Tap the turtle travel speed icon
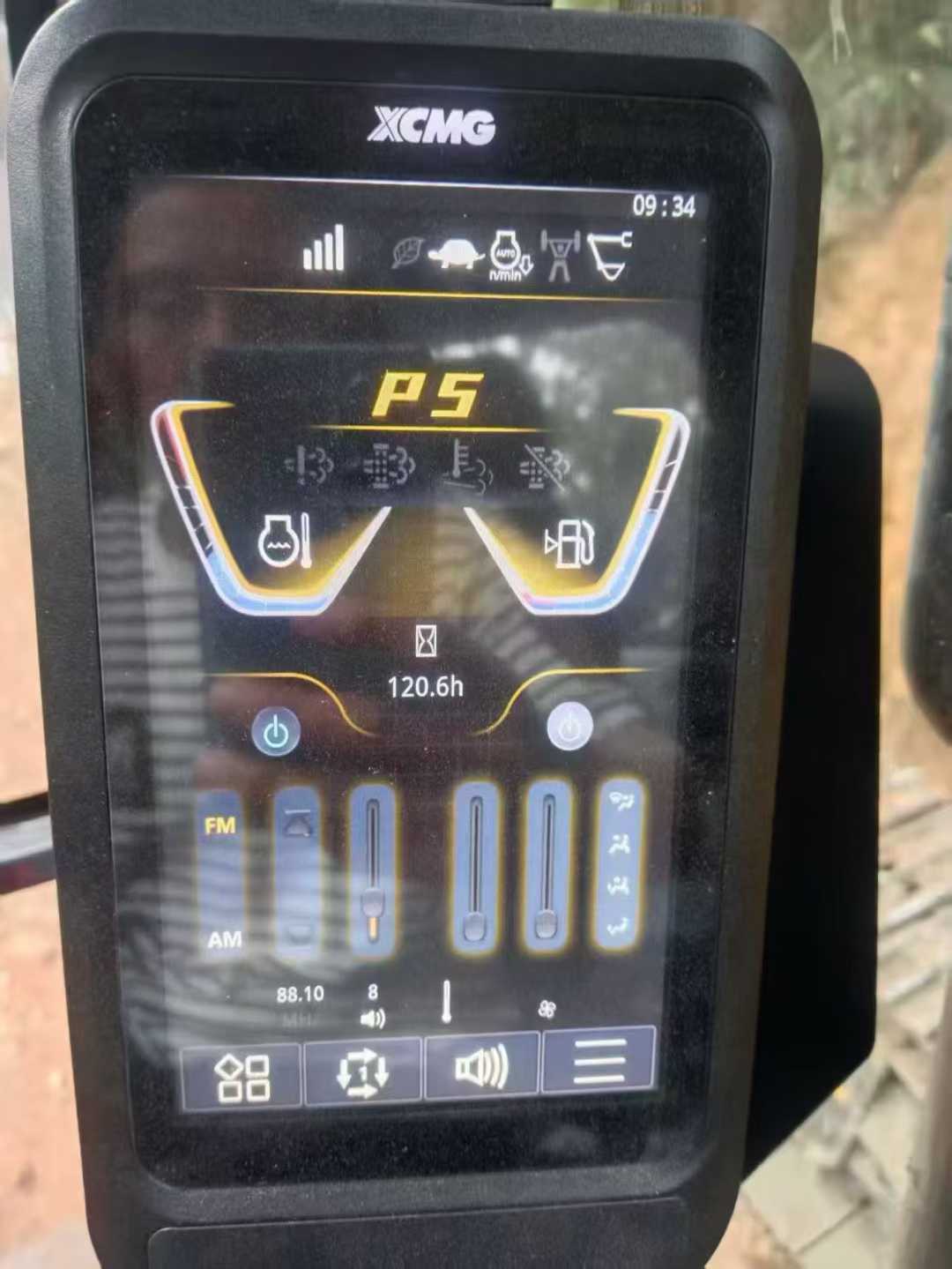952x1269 pixels. pos(456,254)
